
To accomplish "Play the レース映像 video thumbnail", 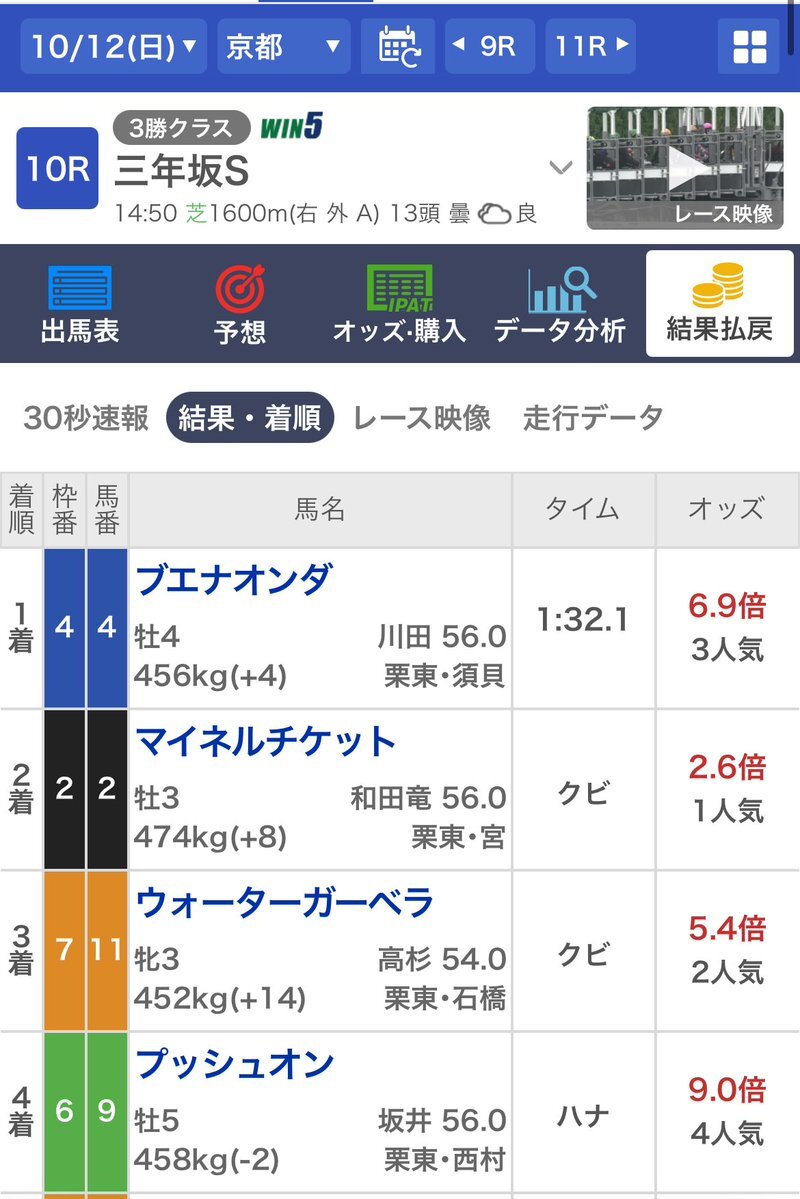I will (685, 167).
